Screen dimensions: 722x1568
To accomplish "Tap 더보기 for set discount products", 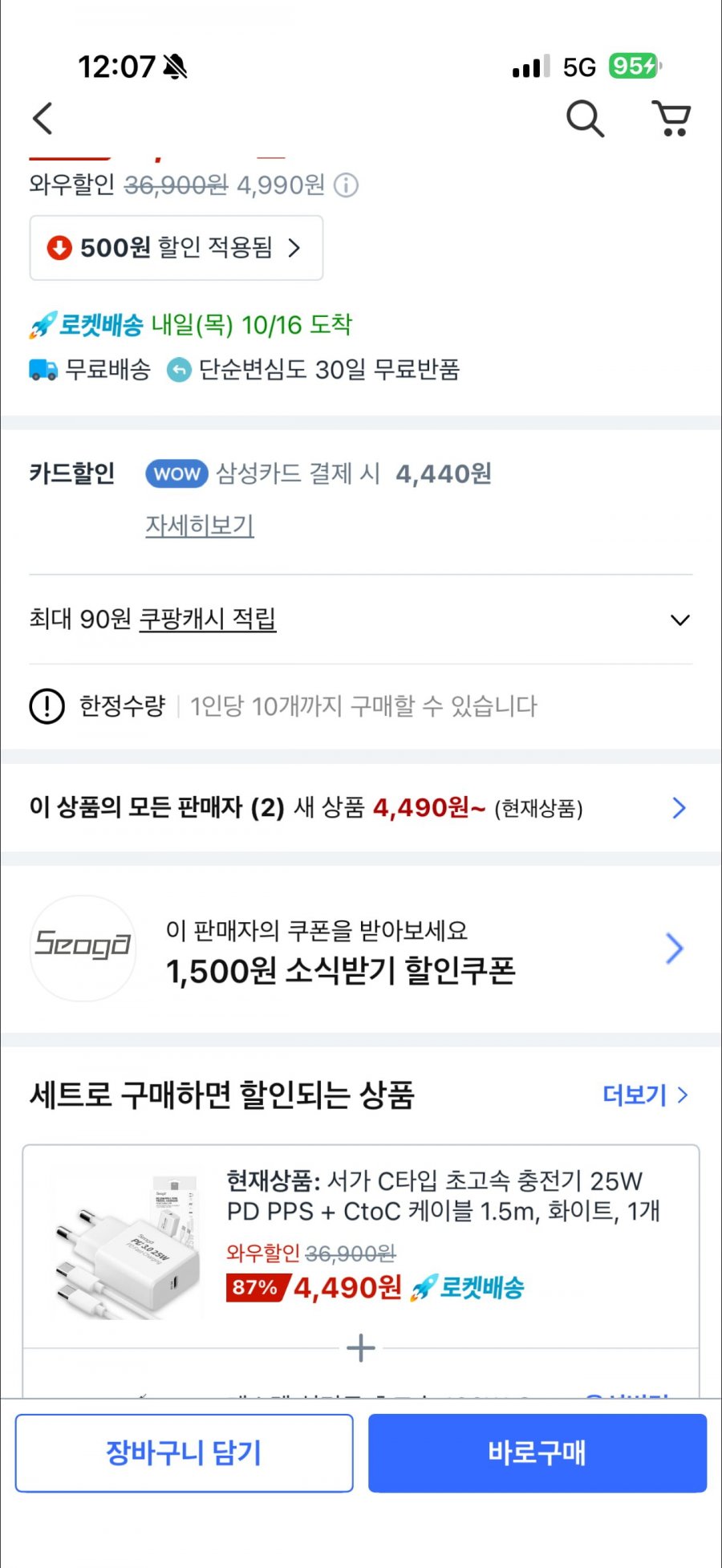I will (x=646, y=1095).
